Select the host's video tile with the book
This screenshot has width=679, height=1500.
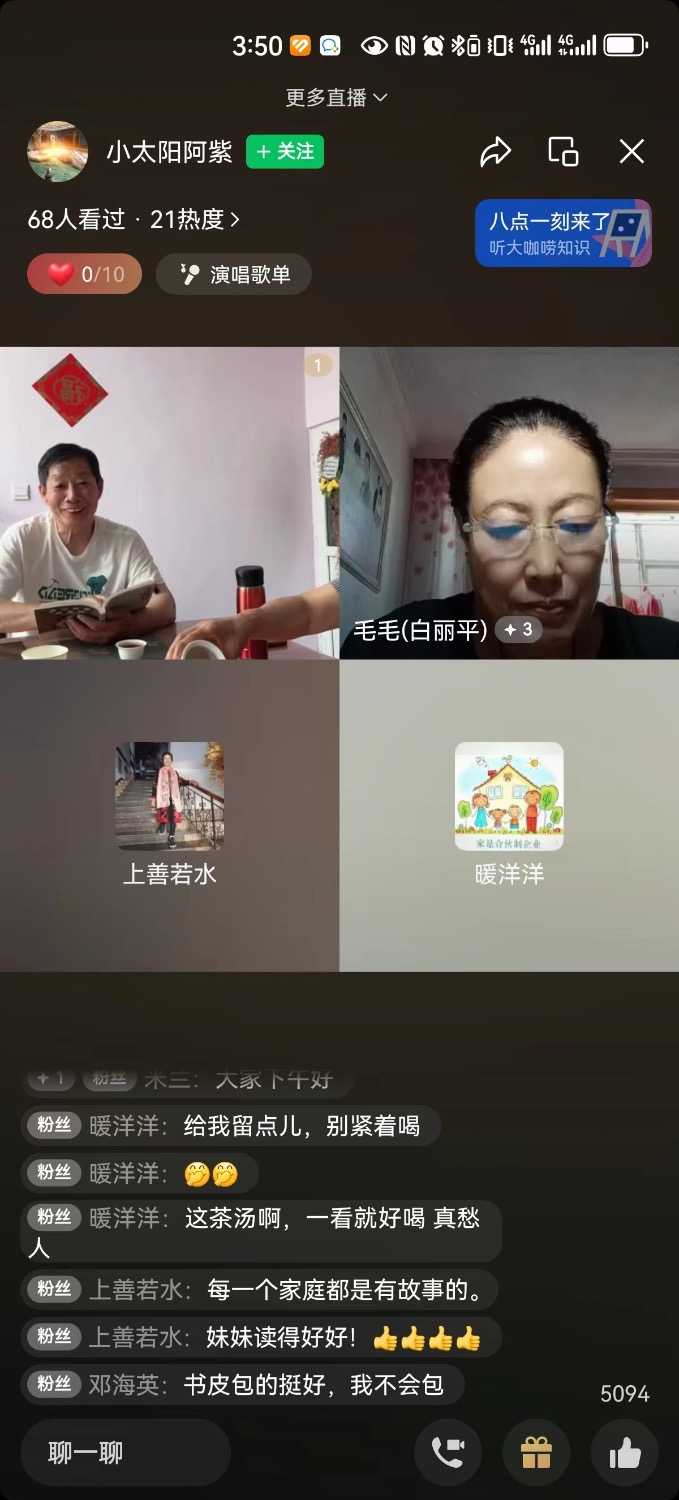coord(170,502)
